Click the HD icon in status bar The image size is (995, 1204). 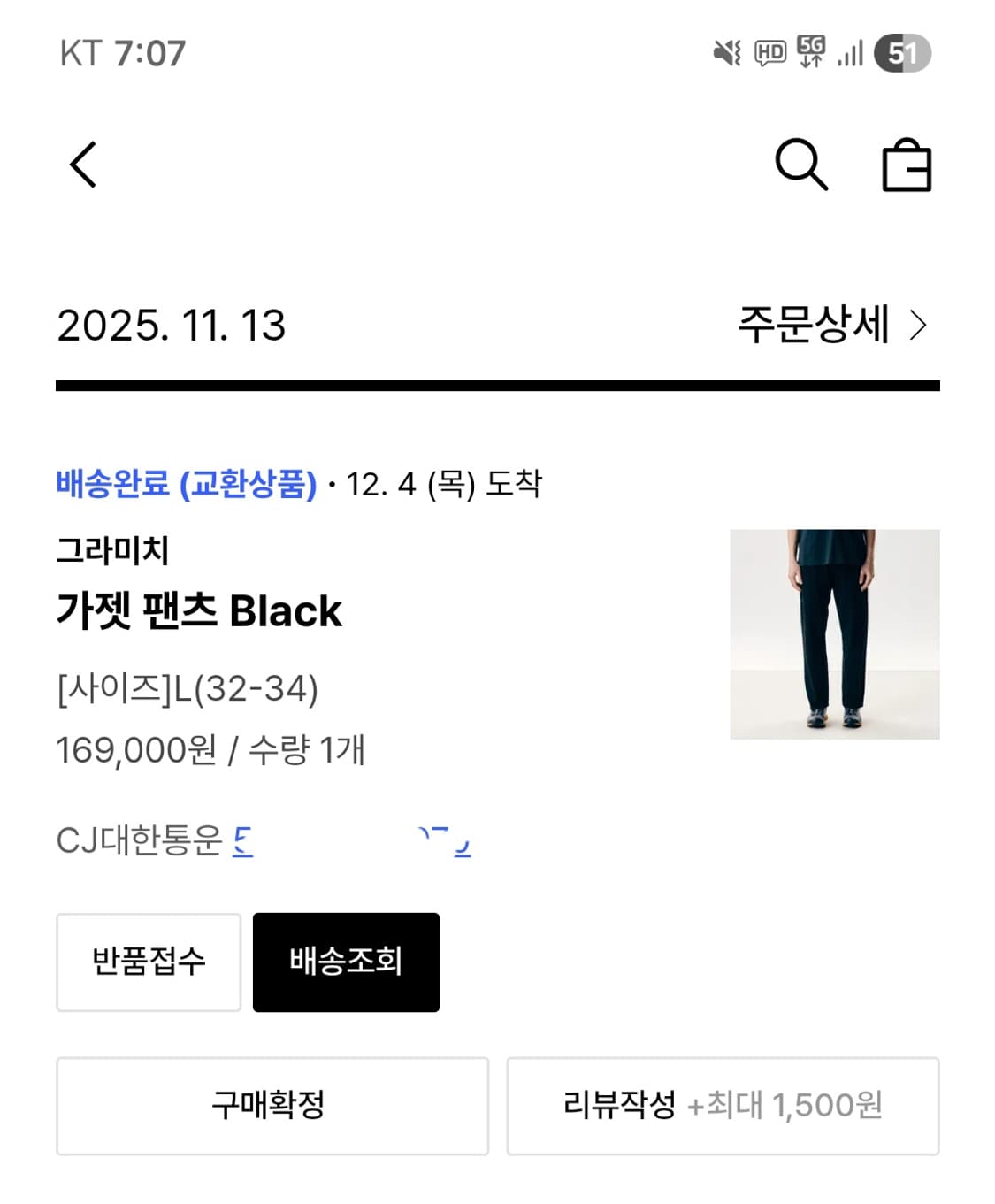pyautogui.click(x=768, y=53)
